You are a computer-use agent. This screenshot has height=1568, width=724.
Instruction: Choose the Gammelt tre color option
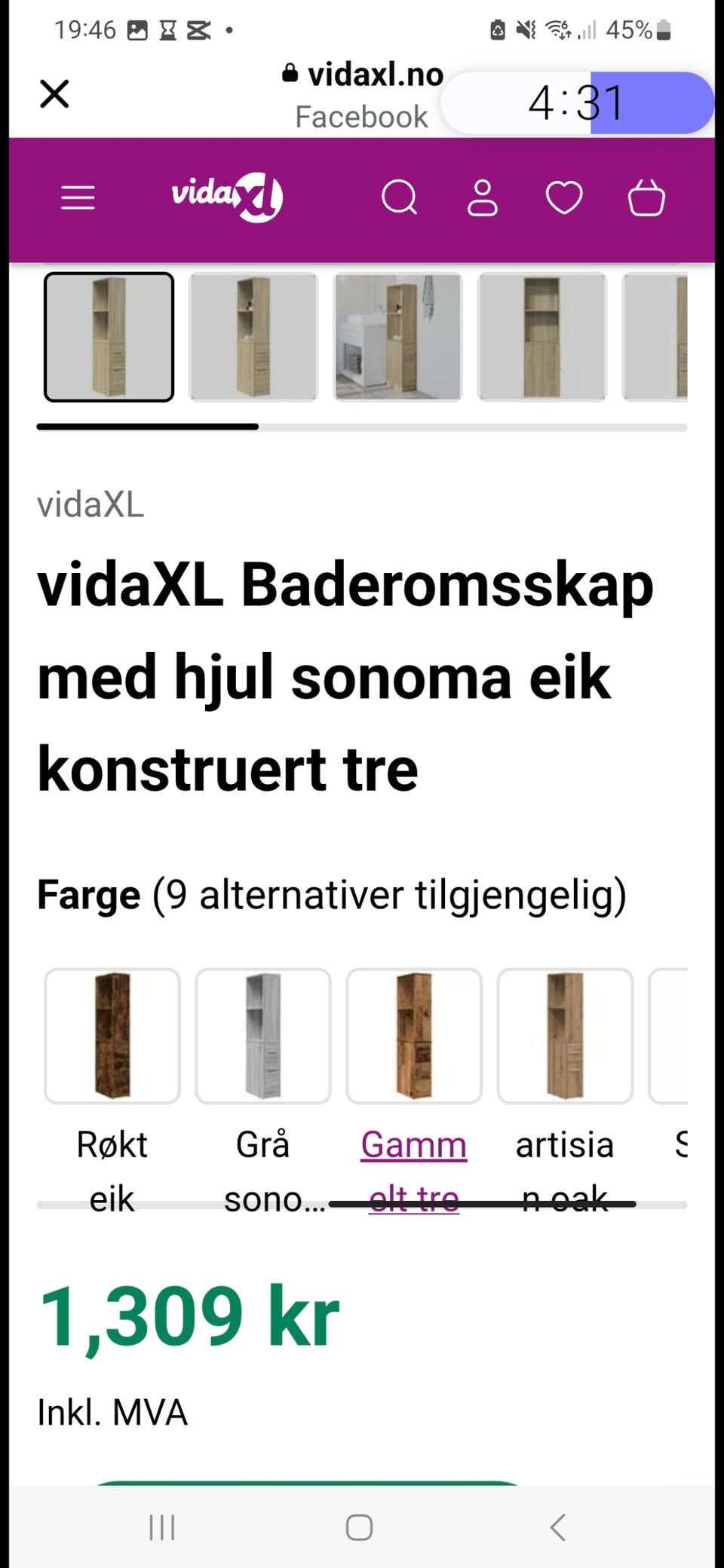414,1036
